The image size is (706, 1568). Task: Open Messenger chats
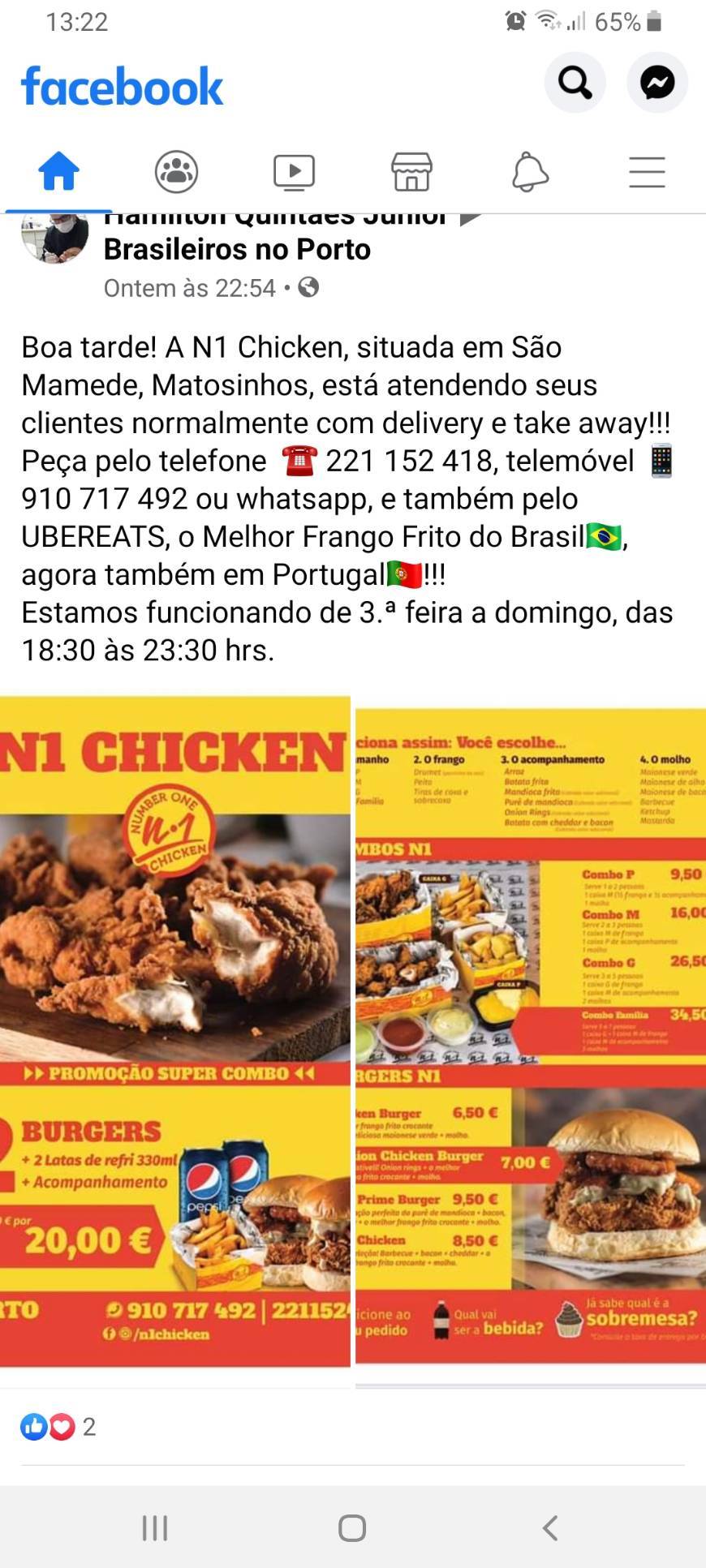click(657, 83)
